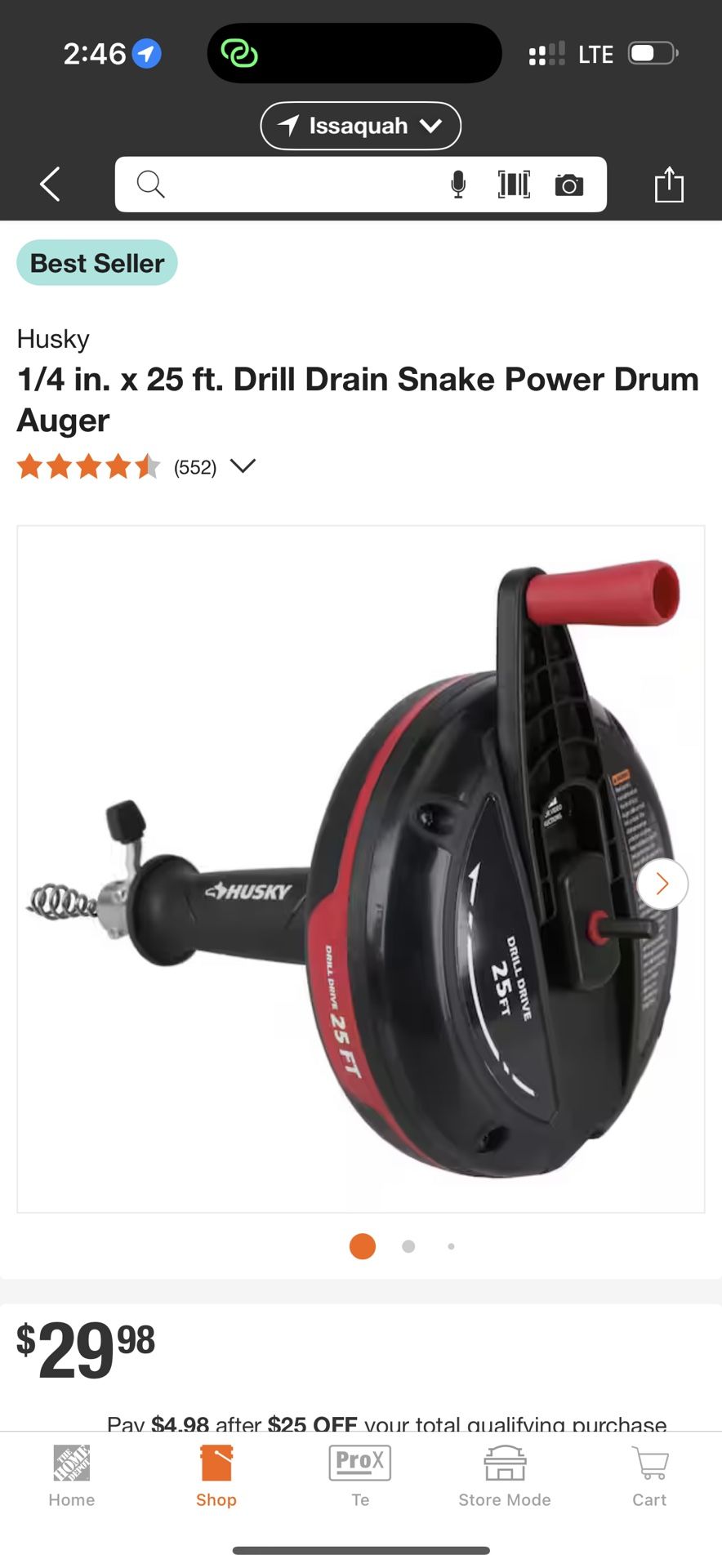Start voice search with the microphone

[x=458, y=185]
